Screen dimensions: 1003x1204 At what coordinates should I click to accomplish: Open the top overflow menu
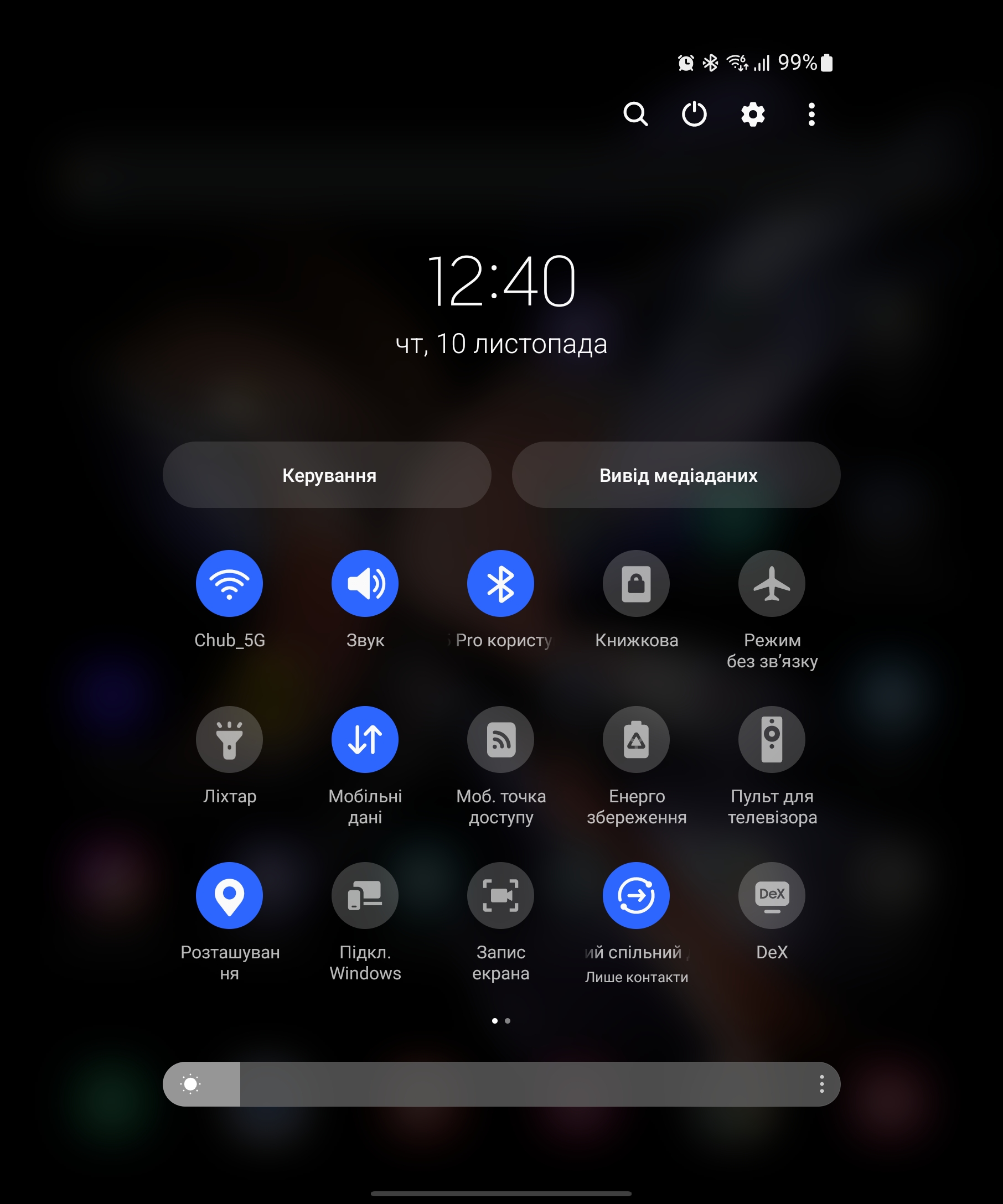click(x=811, y=114)
